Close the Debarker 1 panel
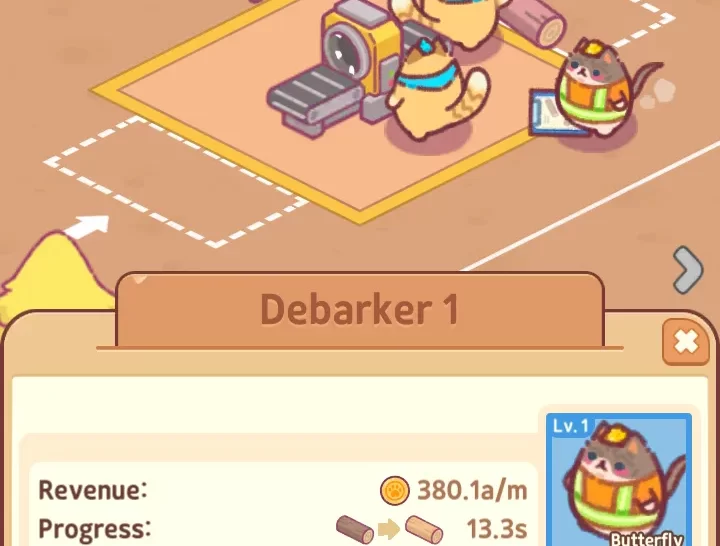The image size is (720, 546). (686, 343)
